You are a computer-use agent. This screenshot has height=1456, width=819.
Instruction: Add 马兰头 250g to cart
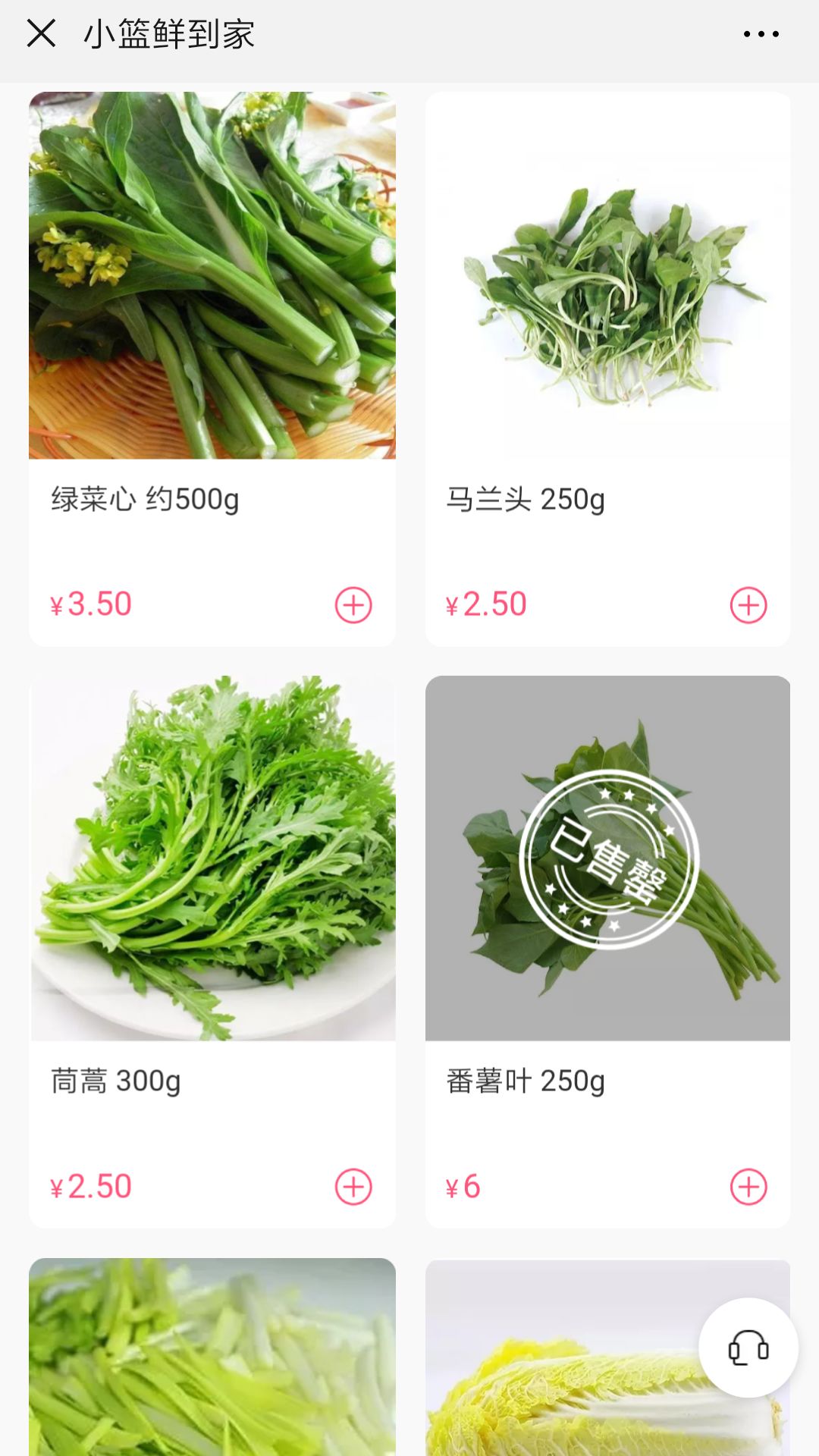pyautogui.click(x=748, y=605)
